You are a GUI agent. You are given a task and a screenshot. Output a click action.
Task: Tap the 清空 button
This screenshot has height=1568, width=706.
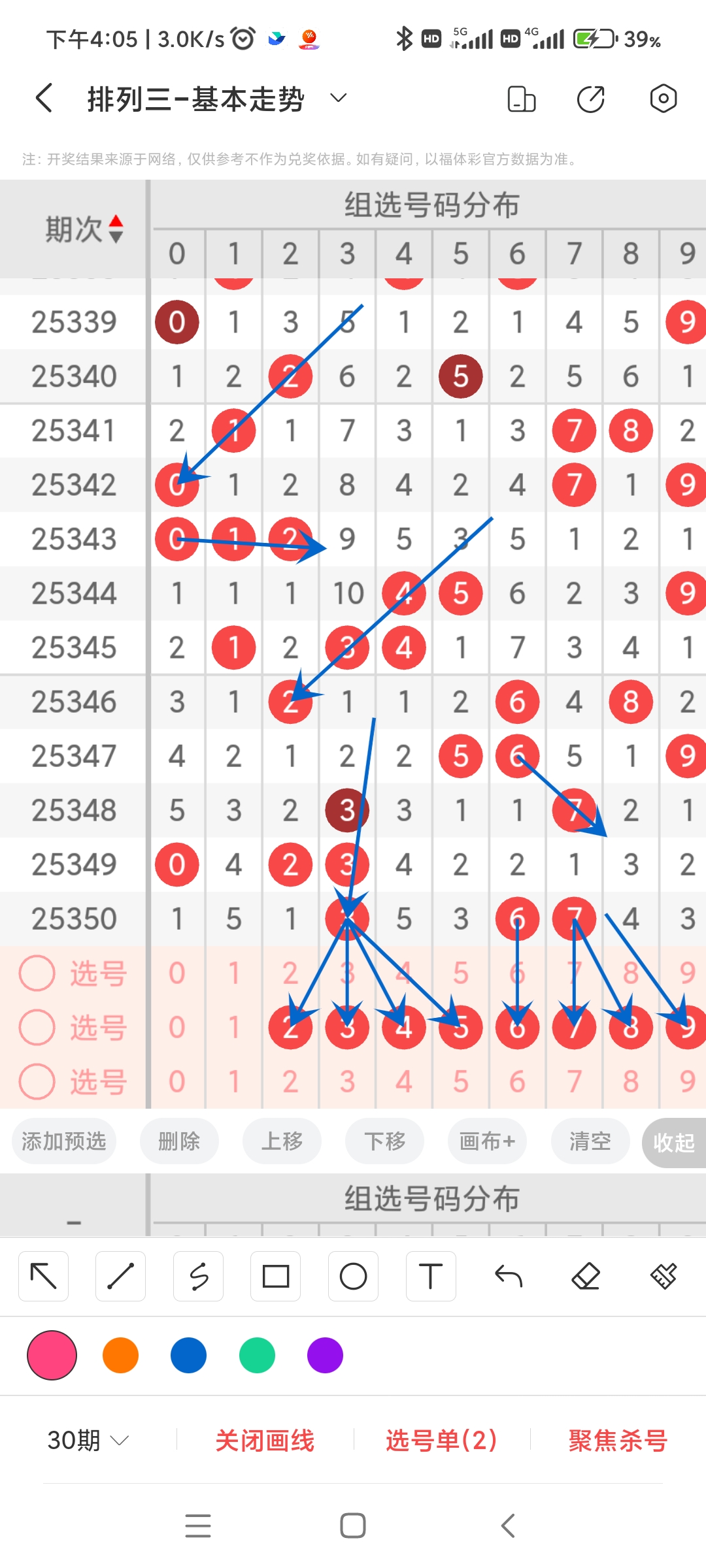[590, 1141]
